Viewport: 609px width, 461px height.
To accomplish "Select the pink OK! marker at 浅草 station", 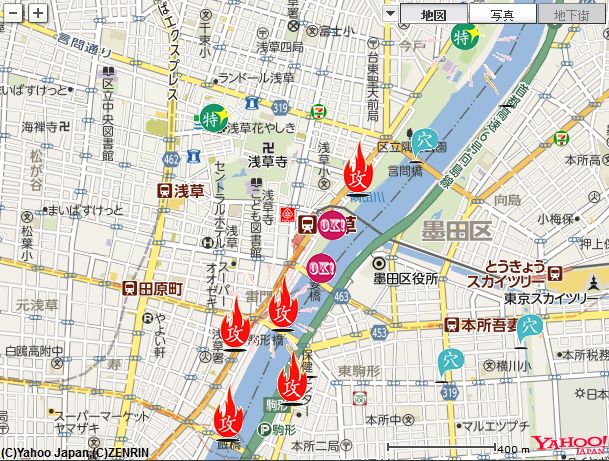I will [x=333, y=226].
